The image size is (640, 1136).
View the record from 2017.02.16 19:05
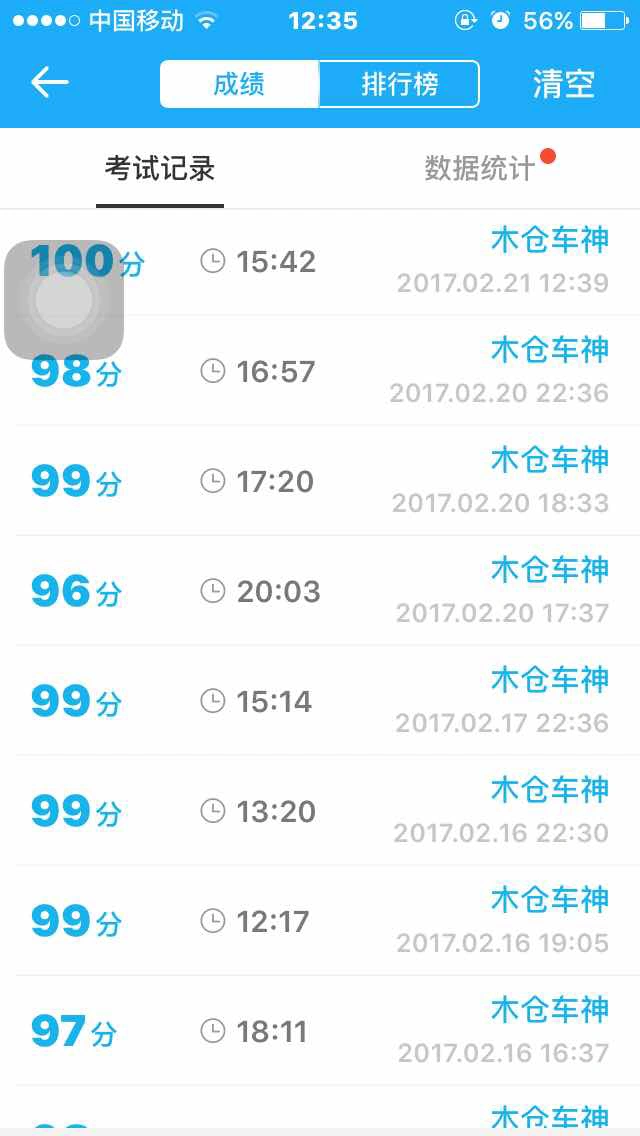[x=320, y=921]
